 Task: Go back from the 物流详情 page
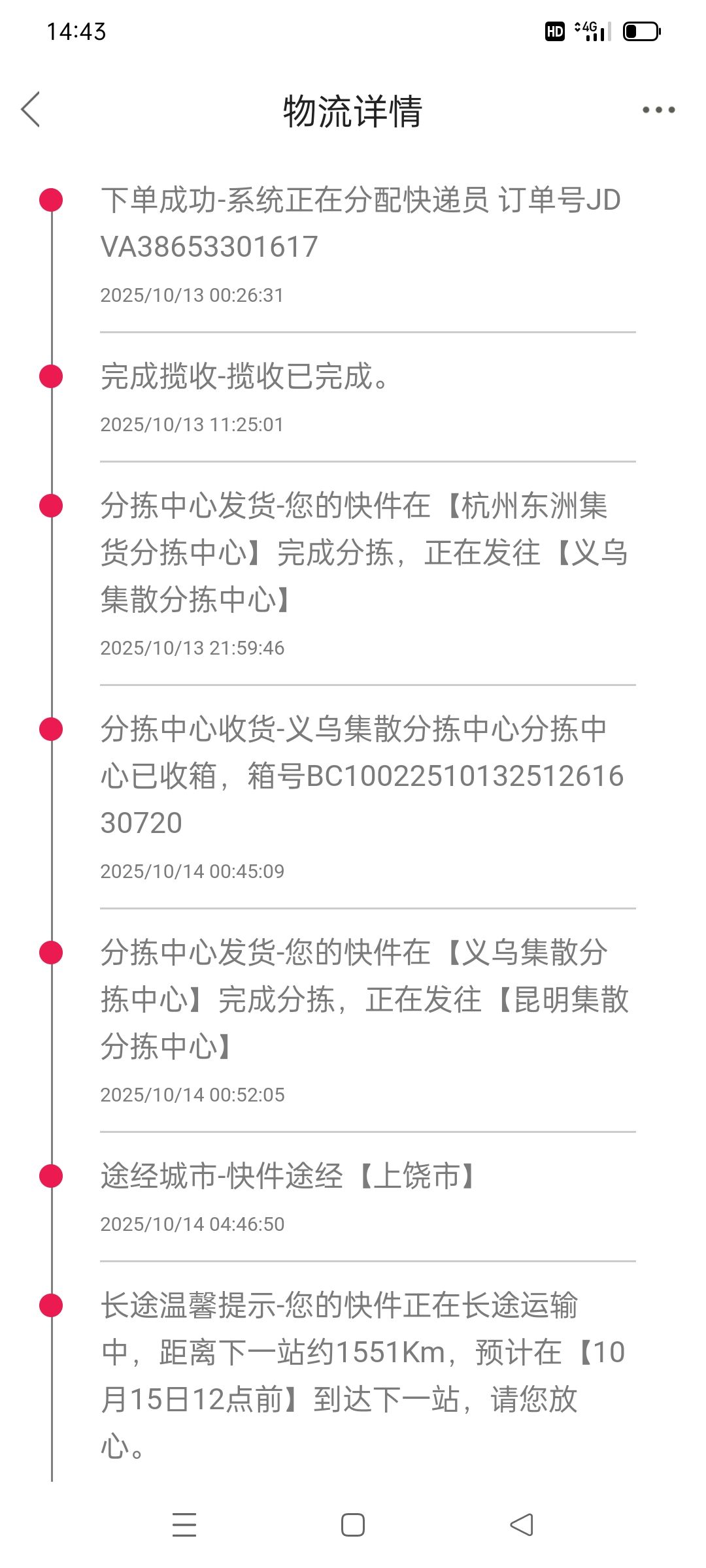coord(31,109)
